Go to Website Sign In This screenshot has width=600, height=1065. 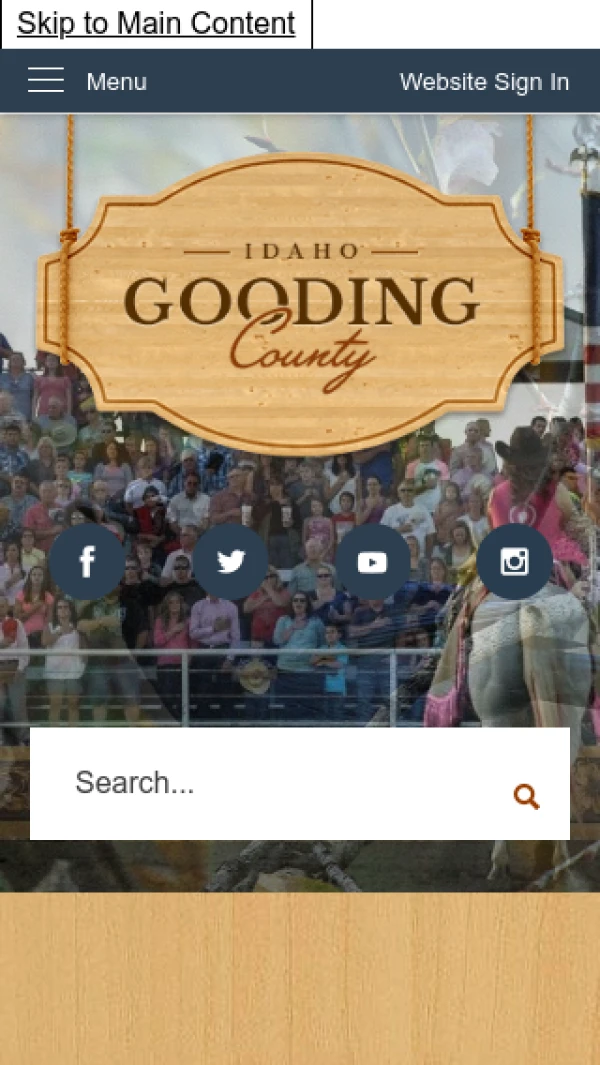click(x=484, y=82)
